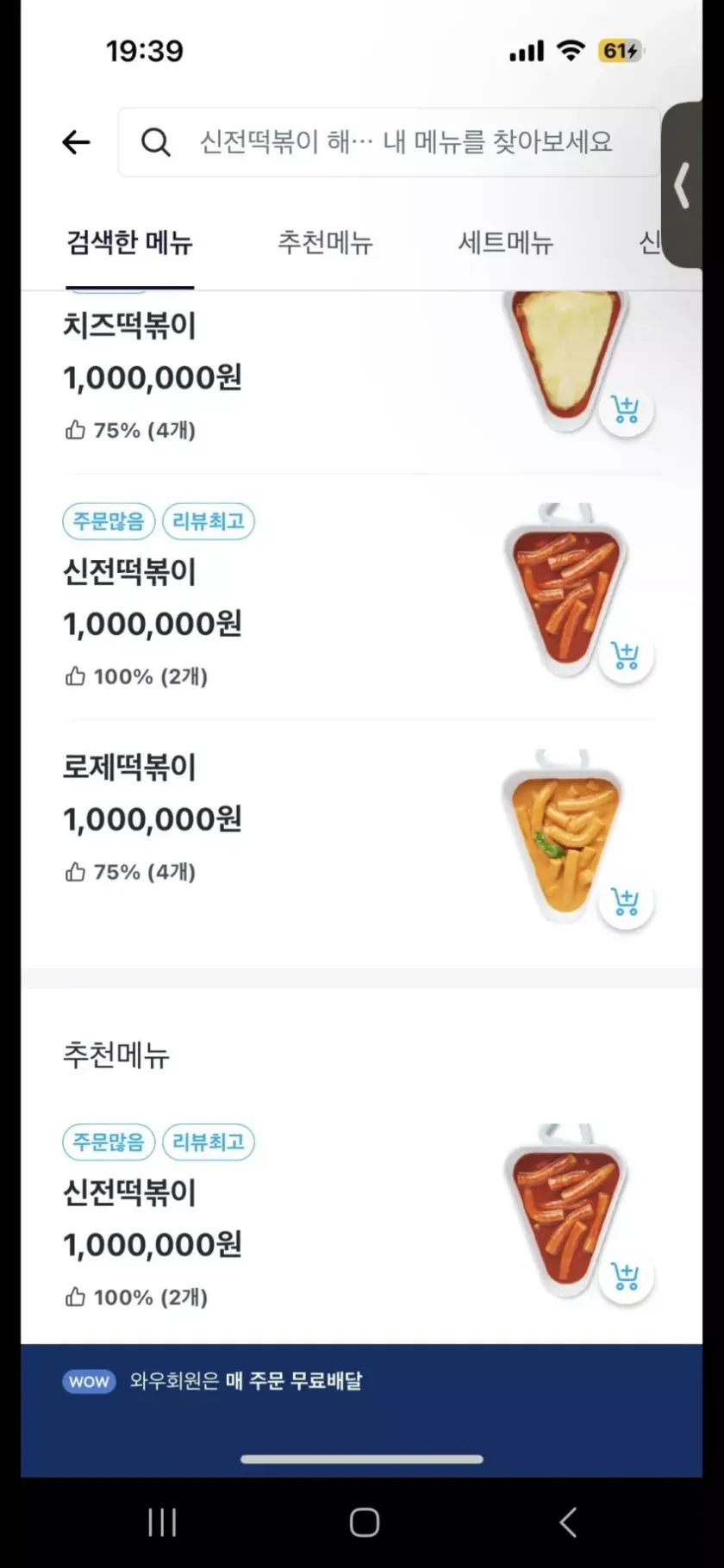Add 로제떡볶이 to the cart
Viewport: 724px width, 1568px height.
626,902
